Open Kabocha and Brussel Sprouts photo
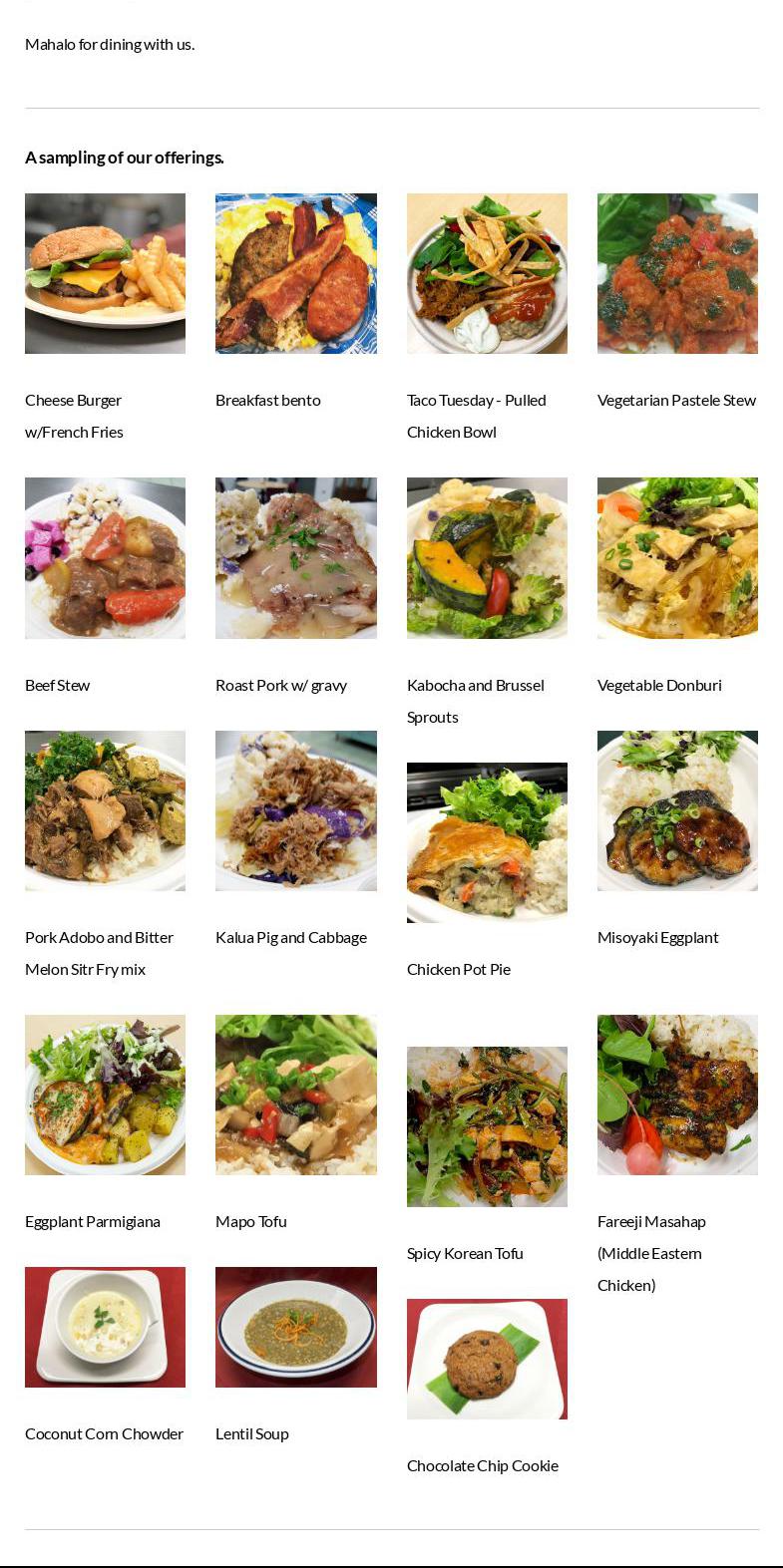Image resolution: width=783 pixels, height=1568 pixels. click(487, 557)
